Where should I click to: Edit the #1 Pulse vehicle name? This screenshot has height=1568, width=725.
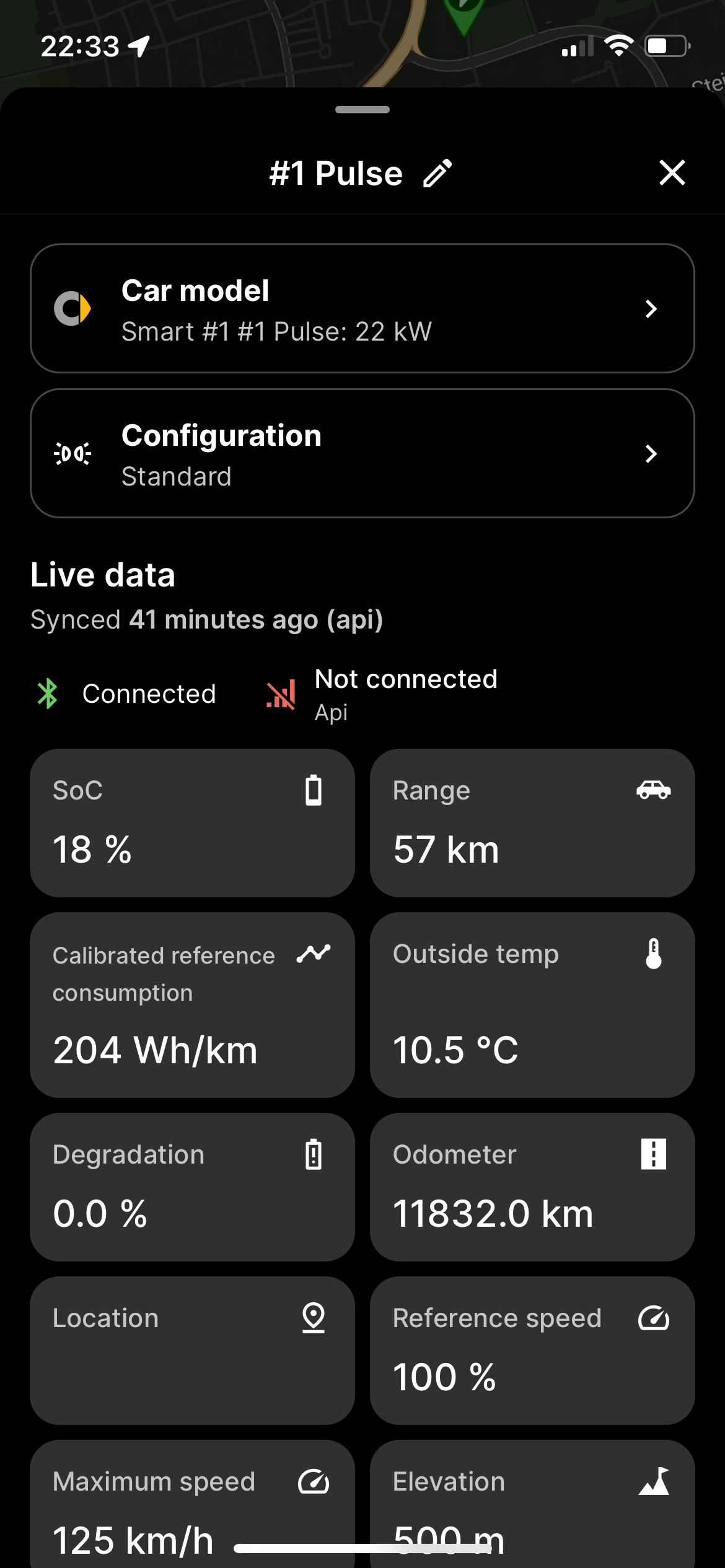pyautogui.click(x=437, y=173)
